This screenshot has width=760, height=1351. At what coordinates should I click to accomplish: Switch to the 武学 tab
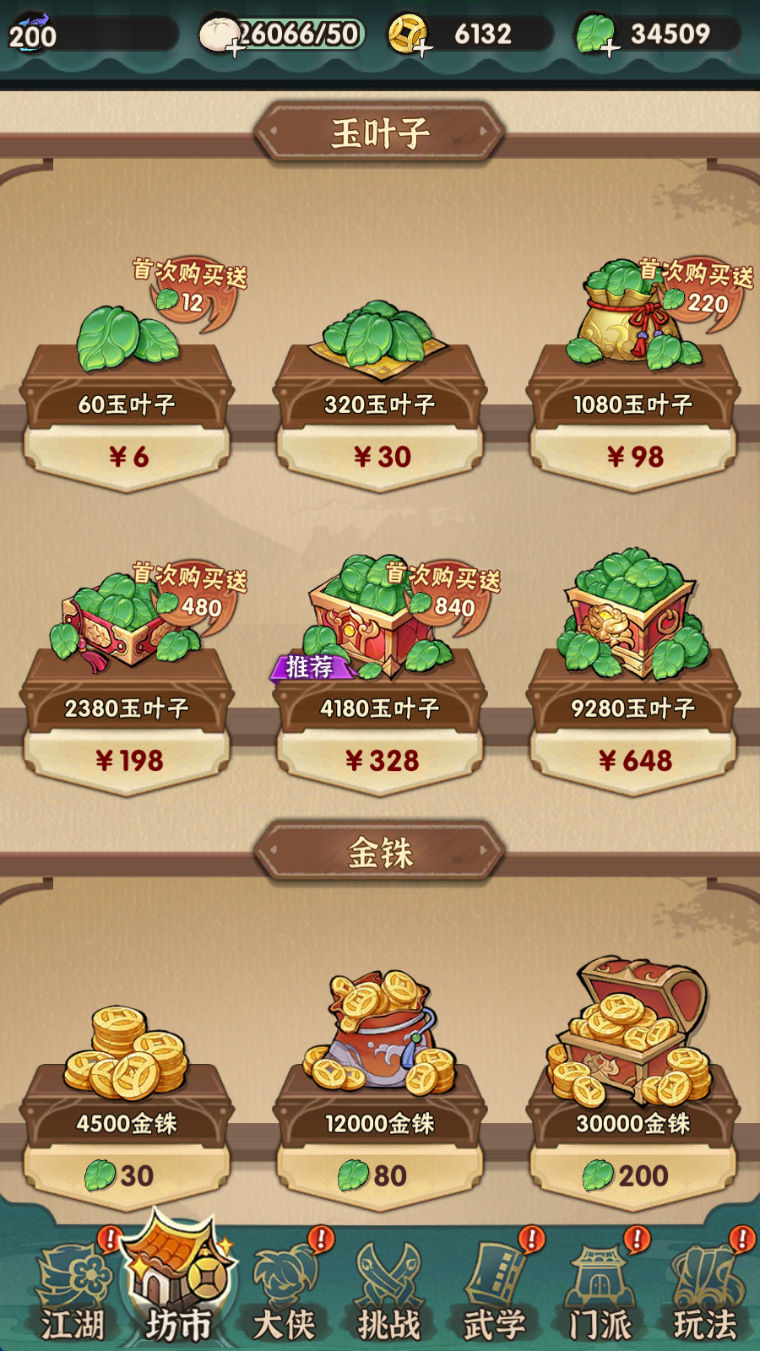coord(495,1292)
